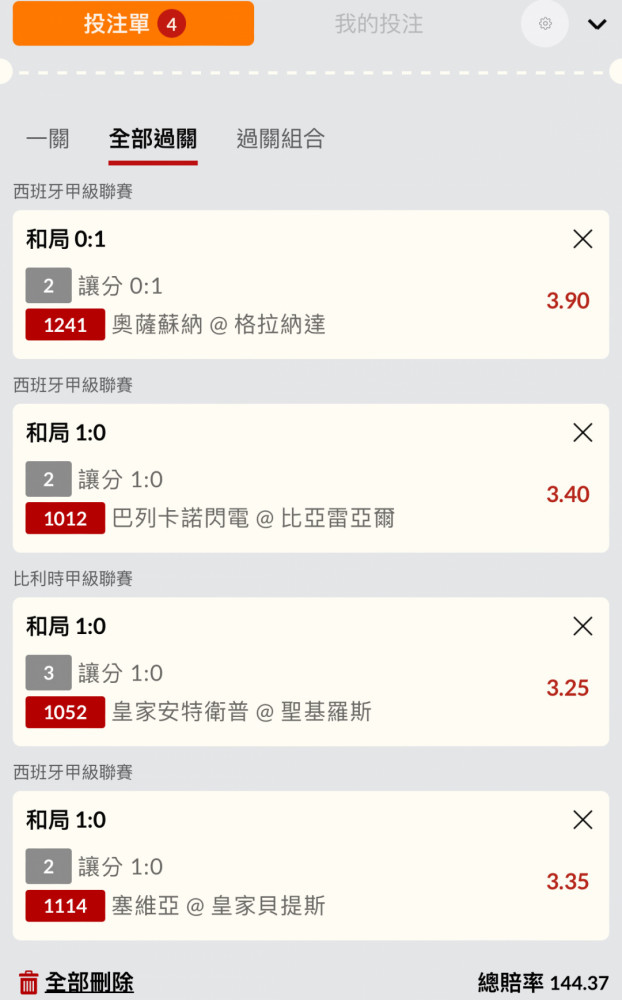Open the 過關組合 tab
Viewport: 622px width, 1000px height.
click(281, 138)
